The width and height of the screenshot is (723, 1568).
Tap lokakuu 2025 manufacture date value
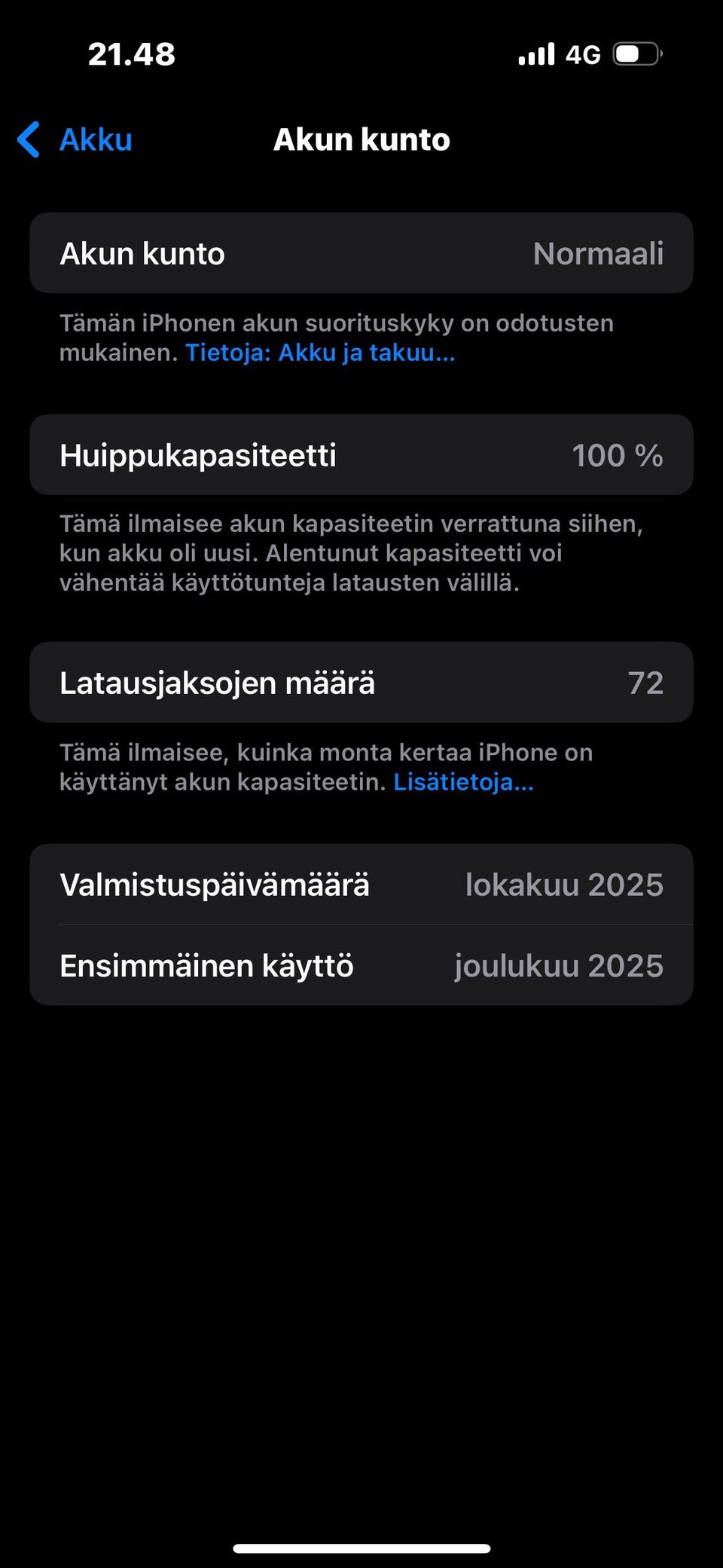point(565,885)
